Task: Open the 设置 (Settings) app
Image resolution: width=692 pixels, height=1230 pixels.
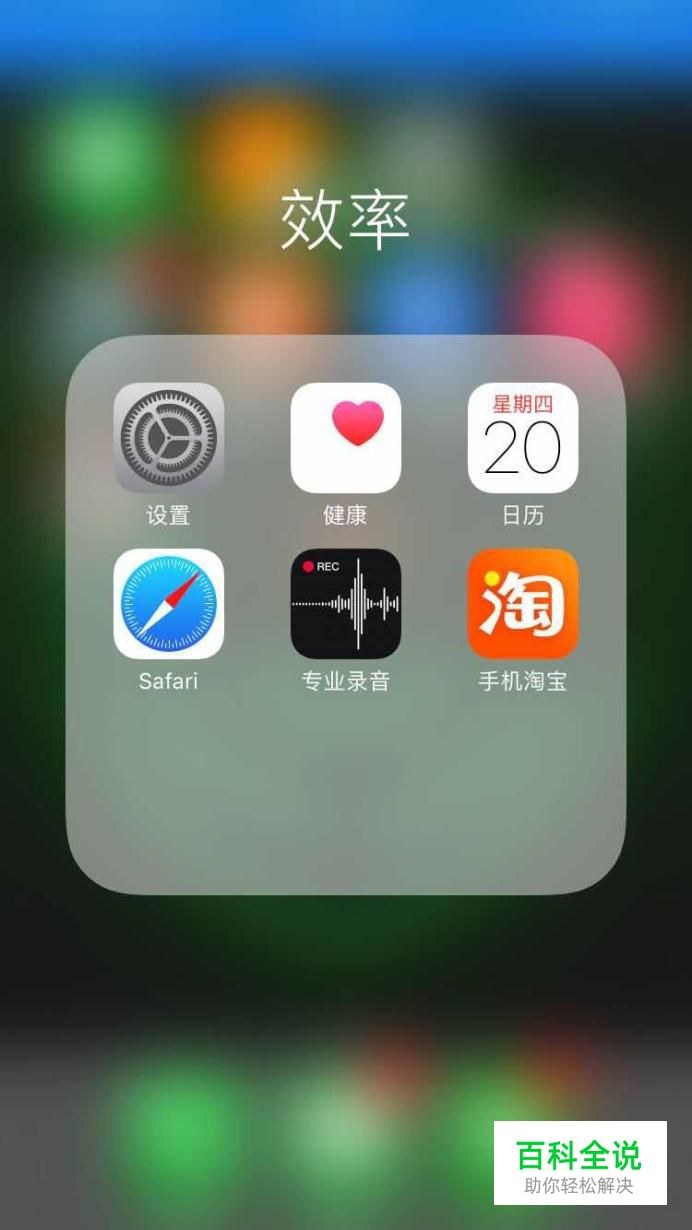Action: click(168, 438)
